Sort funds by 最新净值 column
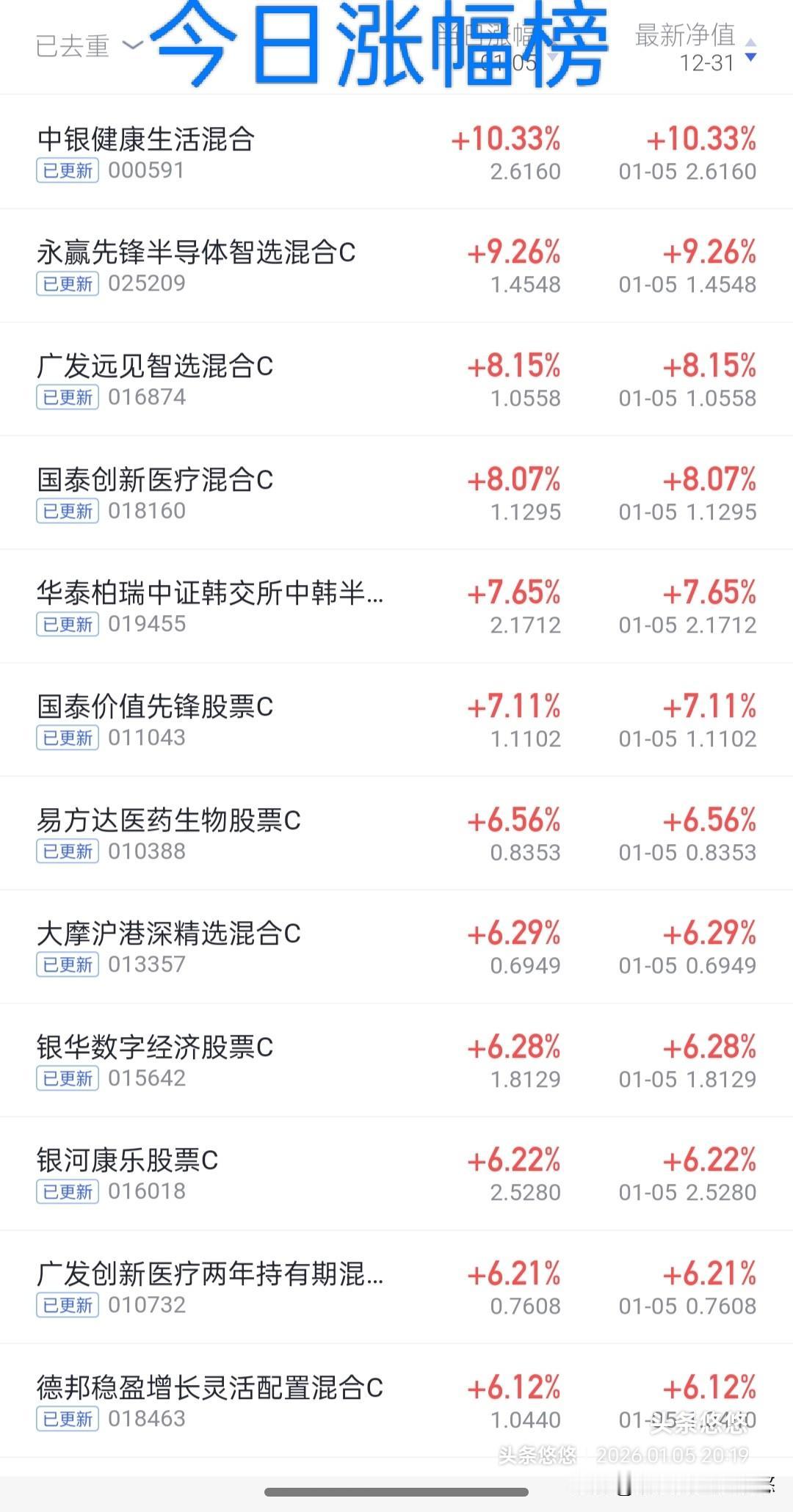Image resolution: width=793 pixels, height=1512 pixels. coord(694,47)
